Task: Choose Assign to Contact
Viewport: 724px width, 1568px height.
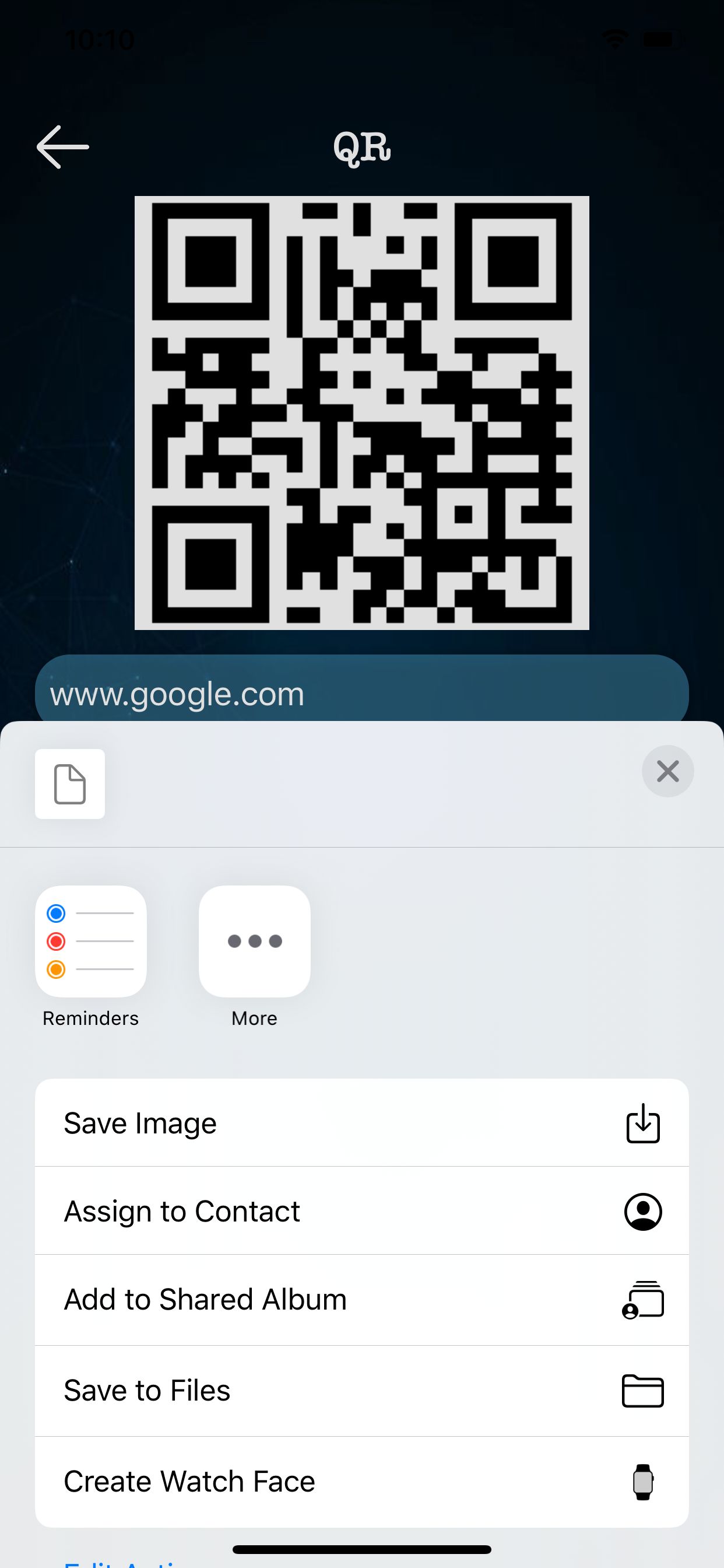Action: point(361,1212)
